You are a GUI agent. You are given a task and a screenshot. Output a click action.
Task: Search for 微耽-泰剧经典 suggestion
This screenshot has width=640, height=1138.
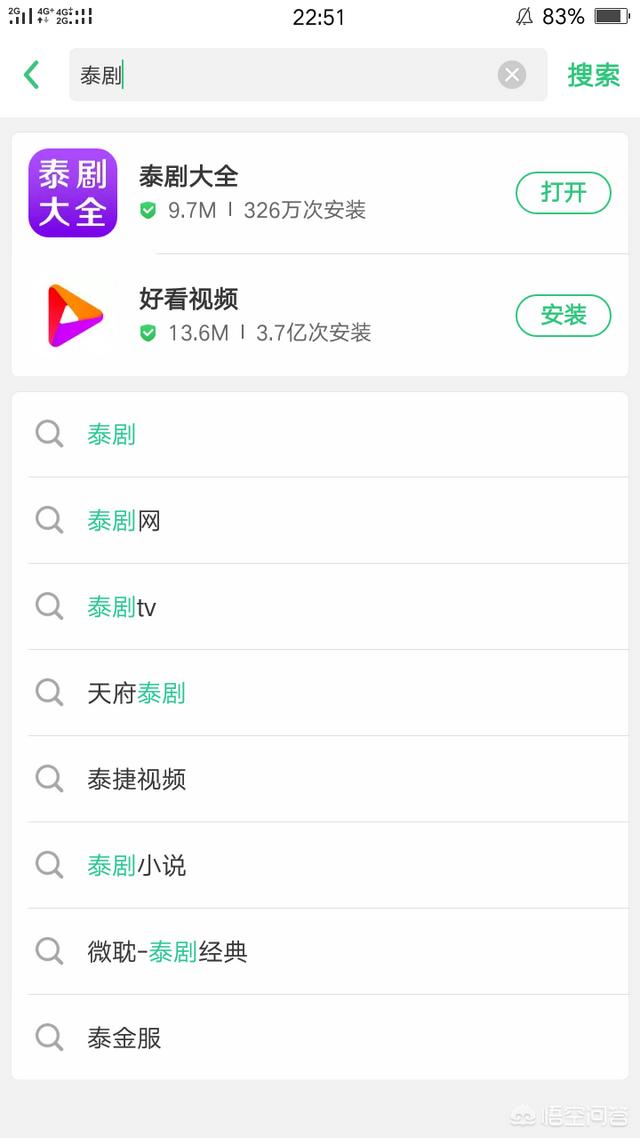320,951
